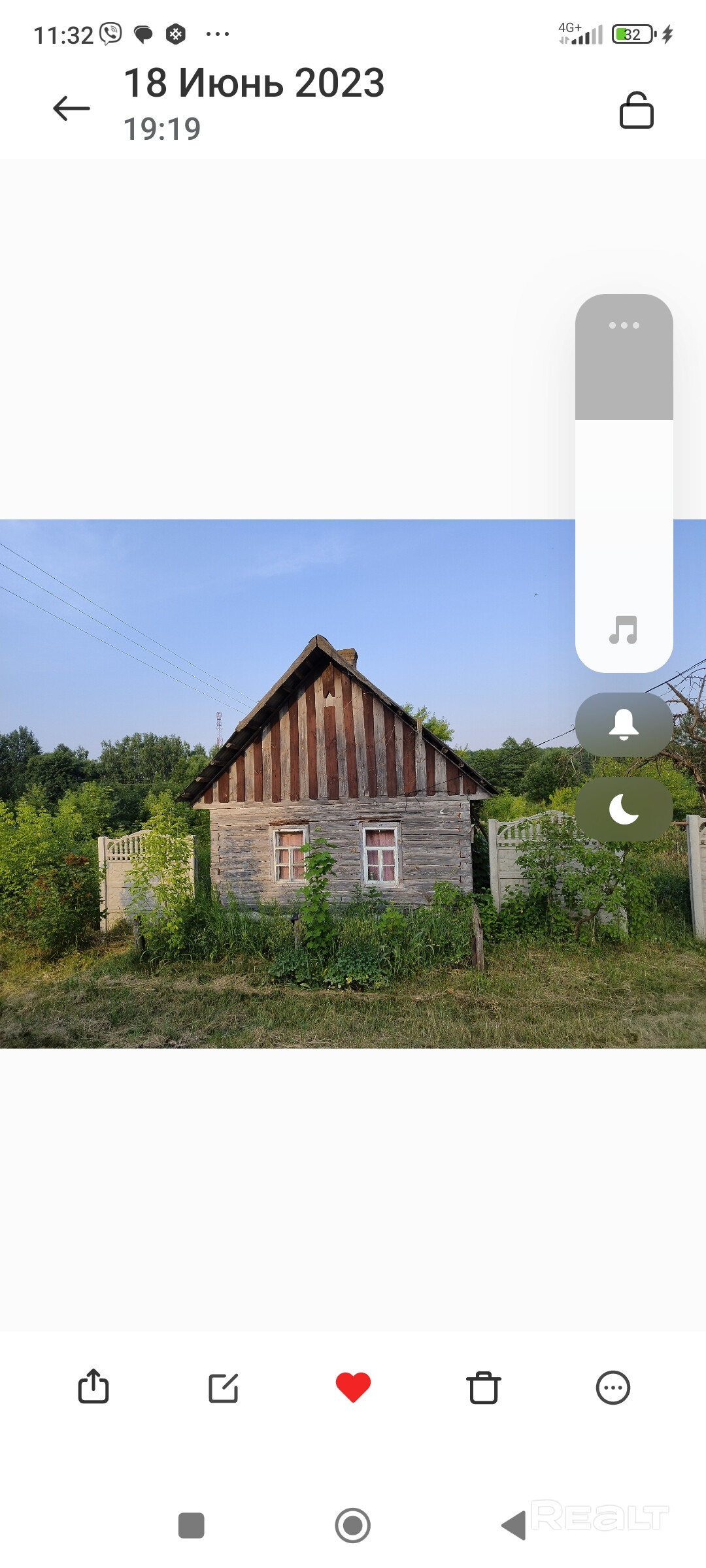Viewport: 706px width, 1568px height.
Task: Toggle do not disturb moon button
Action: [x=624, y=809]
